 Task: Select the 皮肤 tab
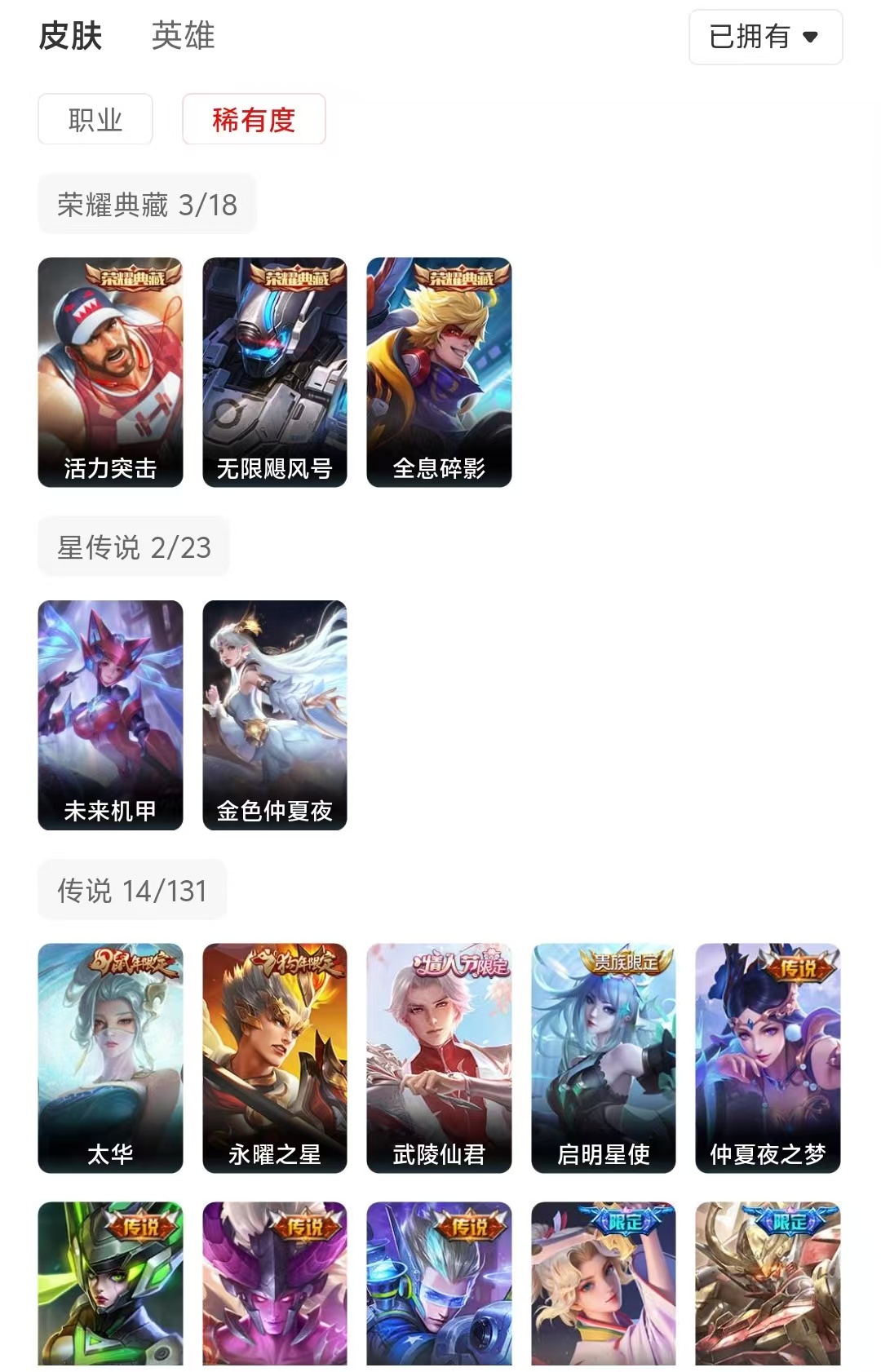(70, 36)
